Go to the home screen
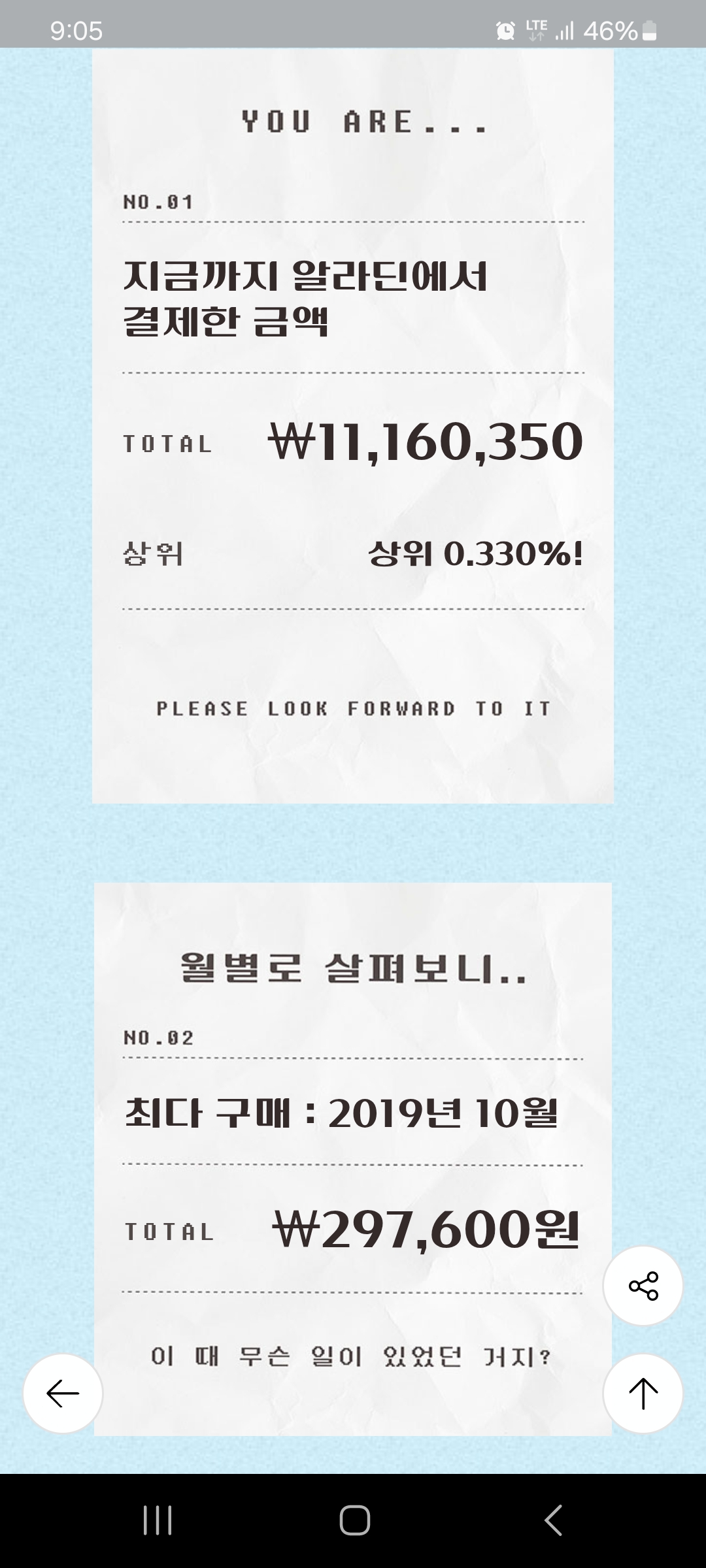This screenshot has height=1568, width=706. point(354,1520)
